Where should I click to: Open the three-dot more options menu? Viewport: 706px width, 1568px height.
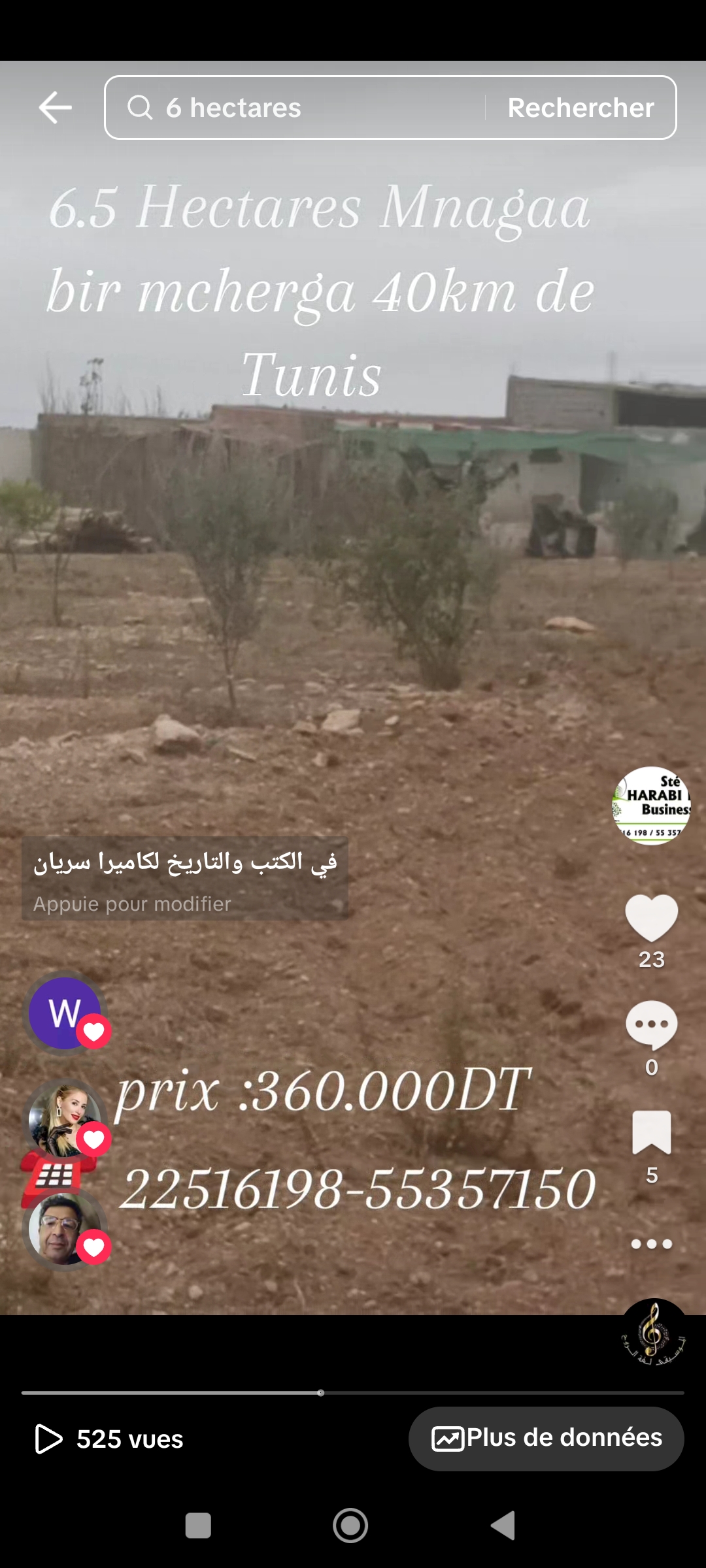(651, 1244)
